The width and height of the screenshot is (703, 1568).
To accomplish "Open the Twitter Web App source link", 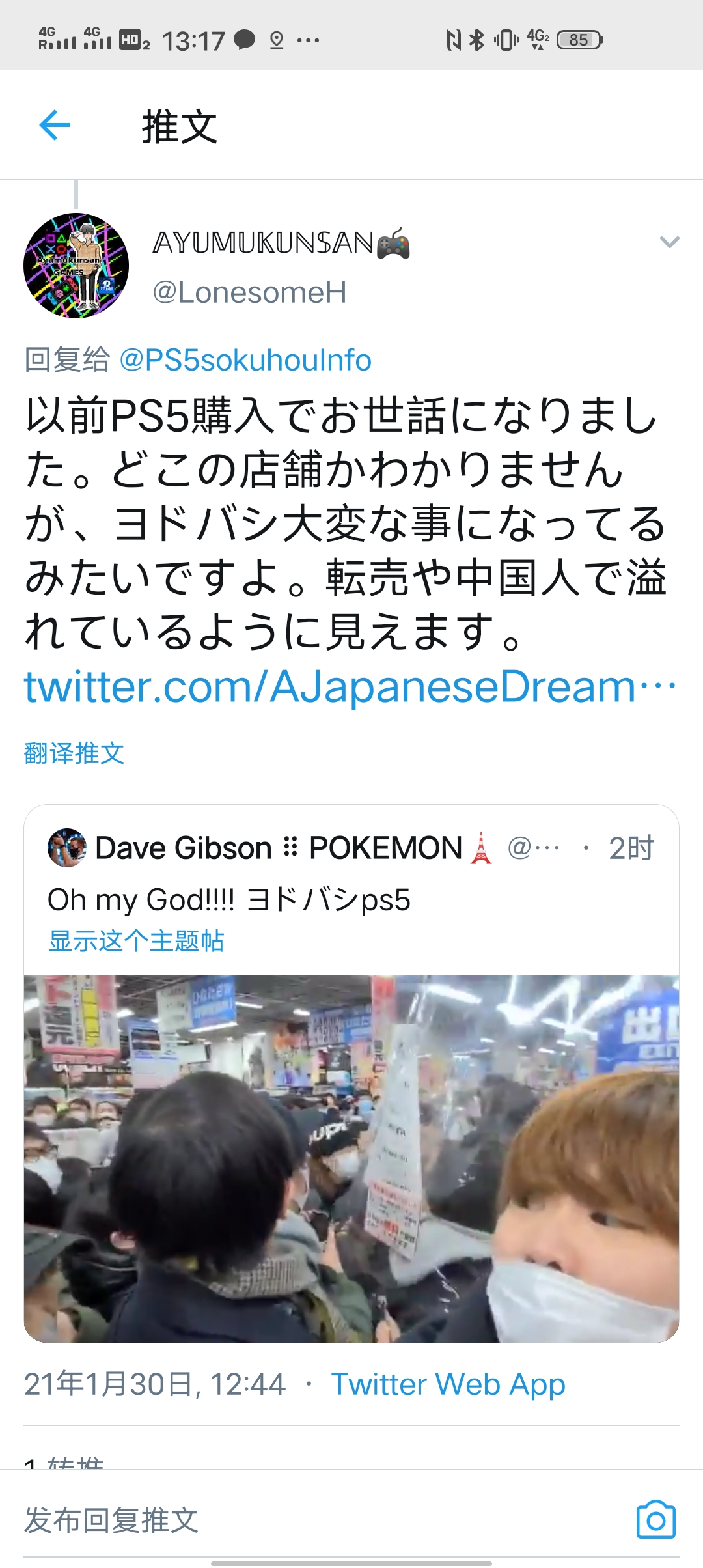I will click(x=448, y=1384).
